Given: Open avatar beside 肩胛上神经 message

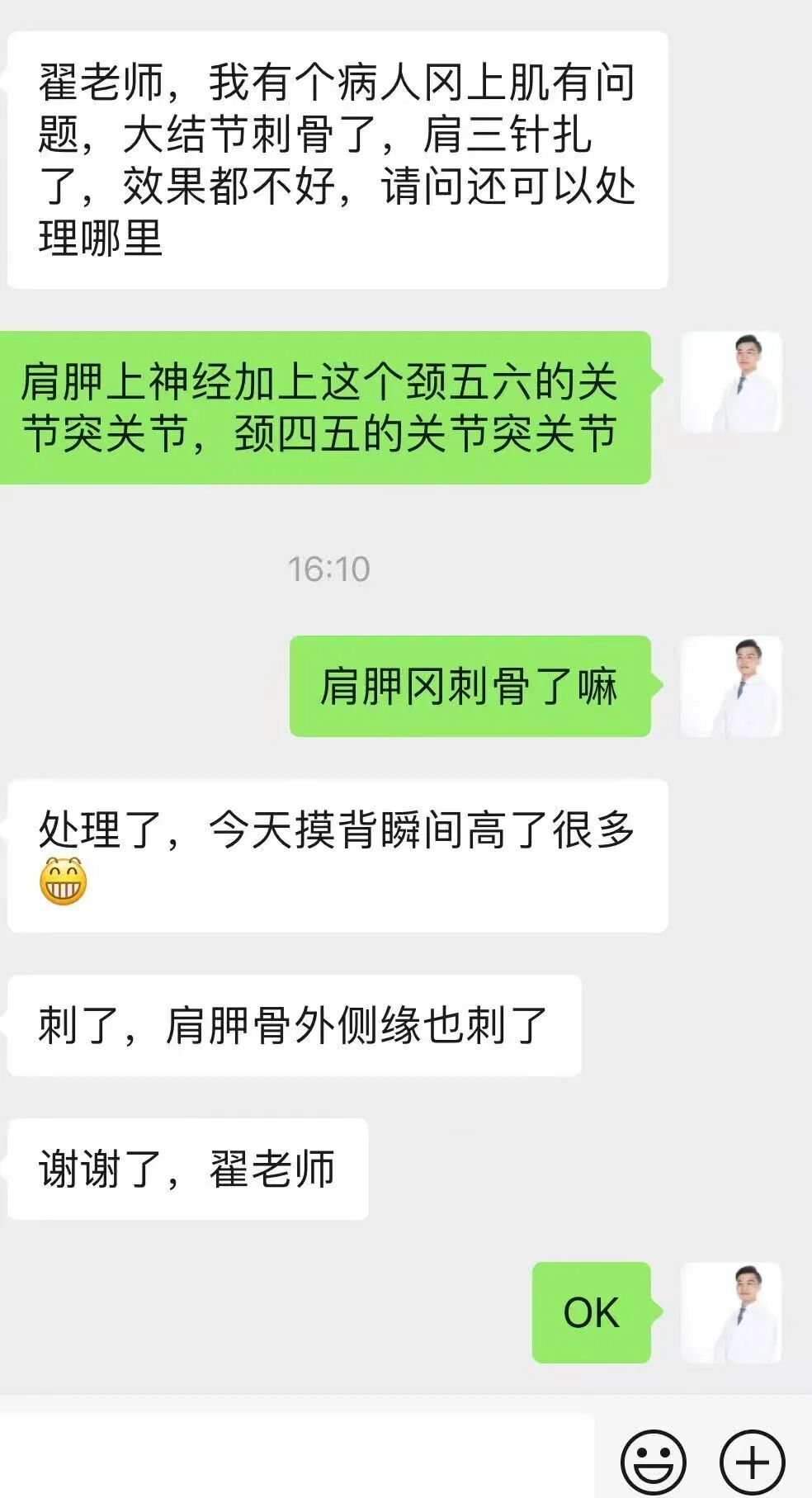Looking at the screenshot, I should [731, 382].
